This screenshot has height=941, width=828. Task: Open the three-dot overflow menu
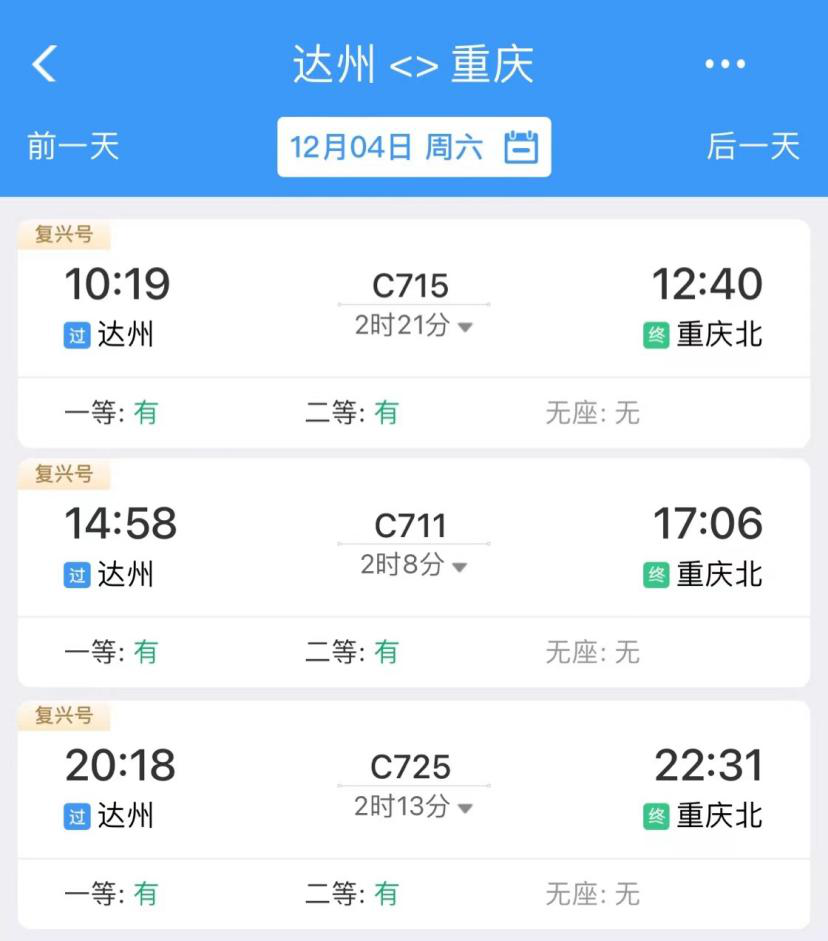point(724,65)
